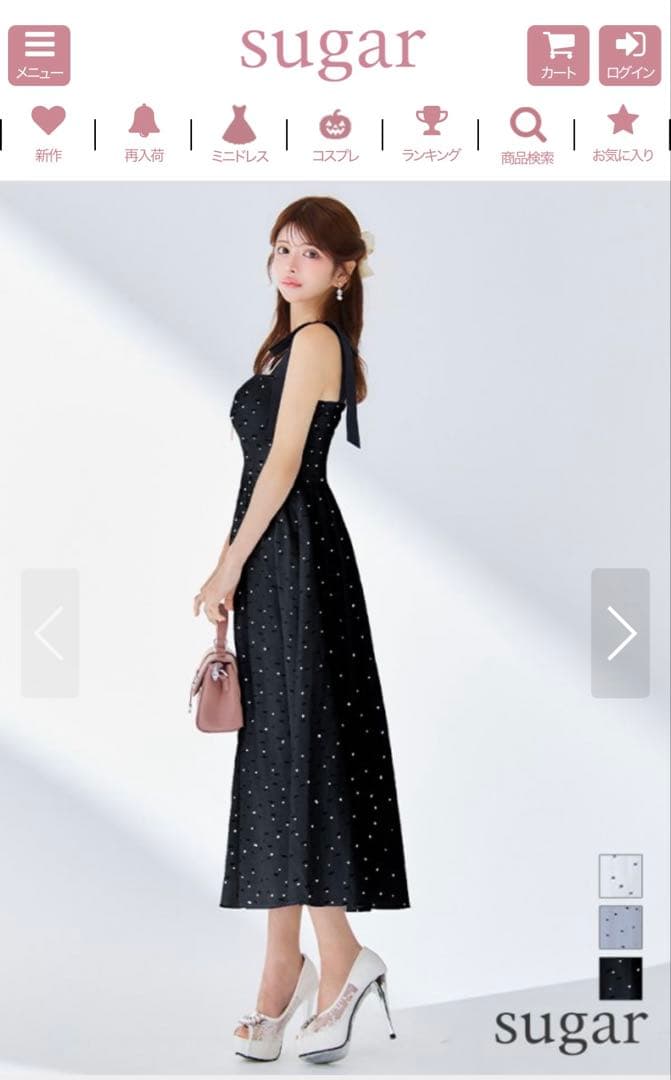The height and width of the screenshot is (1080, 671).
Task: Tap the ログイン login button
Action: [x=630, y=55]
